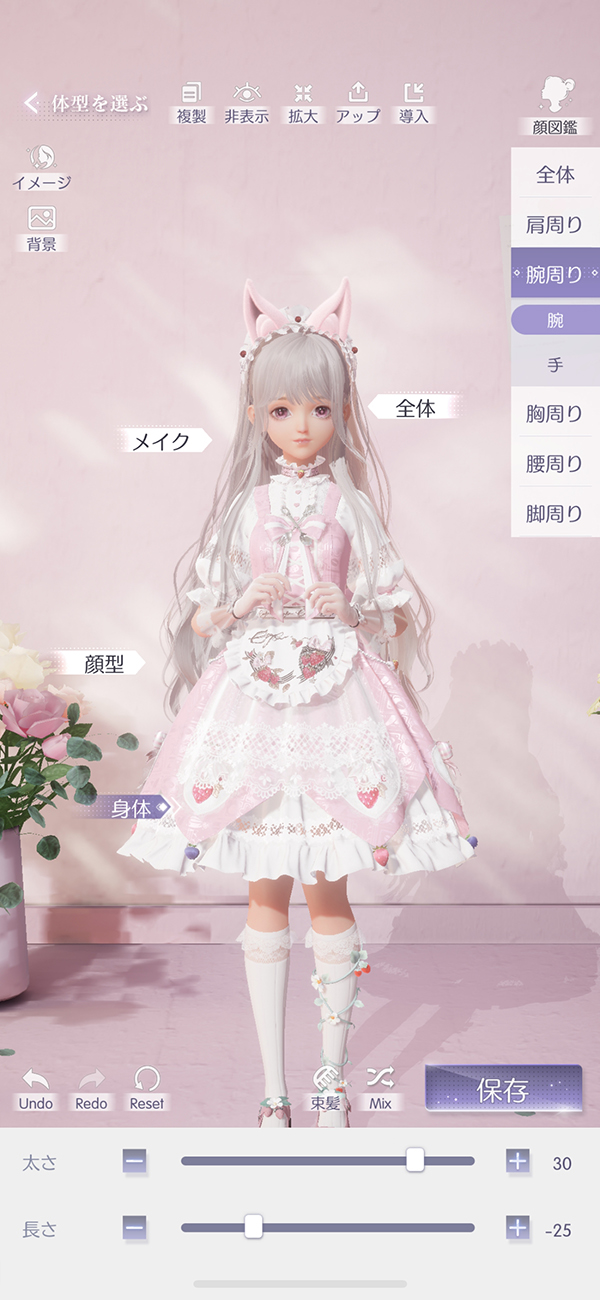Toggle 束髪 hair tie option
The height and width of the screenshot is (1300, 600).
tap(324, 1089)
